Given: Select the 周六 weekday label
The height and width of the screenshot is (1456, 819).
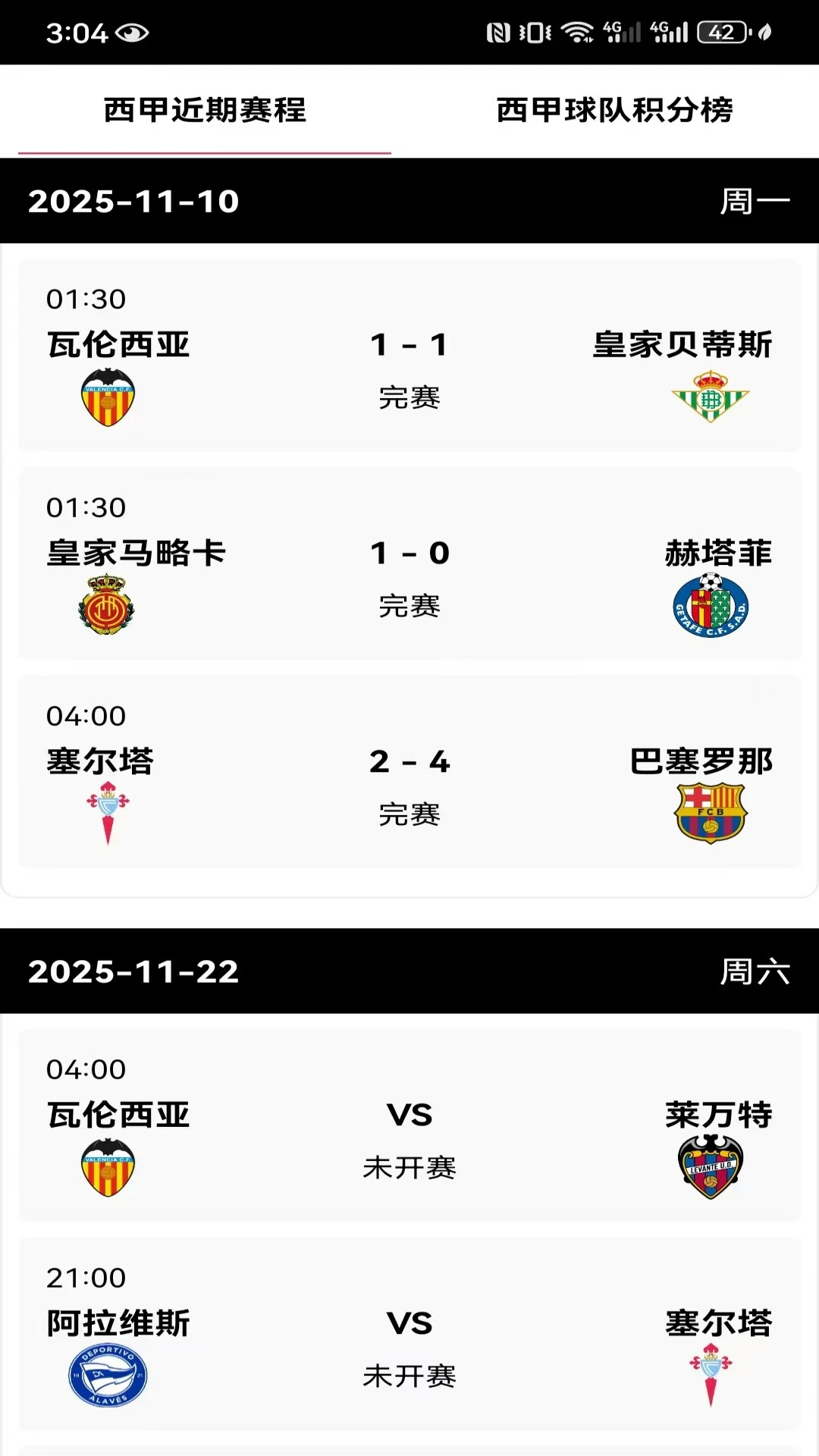Looking at the screenshot, I should (755, 974).
